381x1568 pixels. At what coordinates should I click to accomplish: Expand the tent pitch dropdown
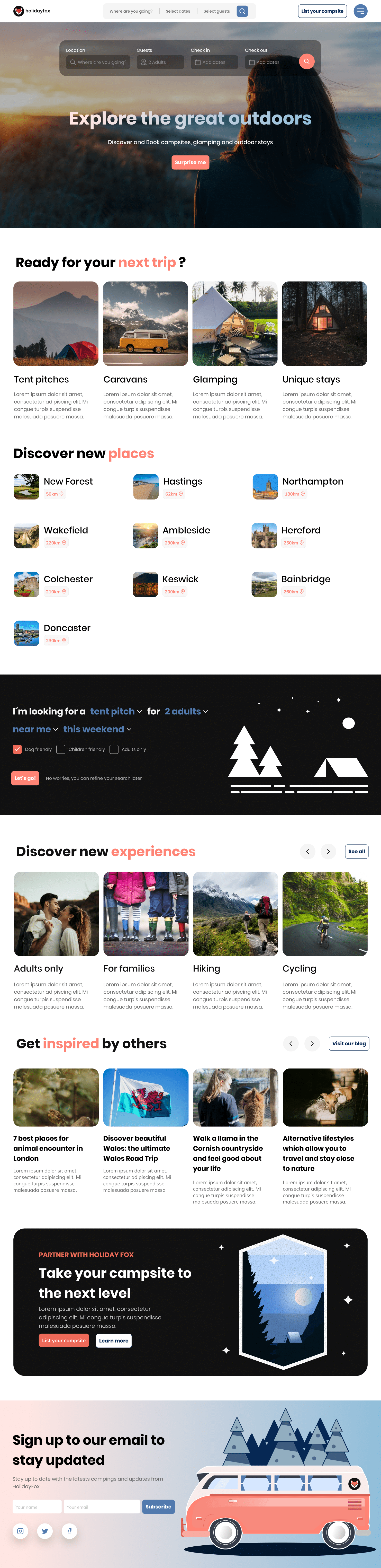116,711
